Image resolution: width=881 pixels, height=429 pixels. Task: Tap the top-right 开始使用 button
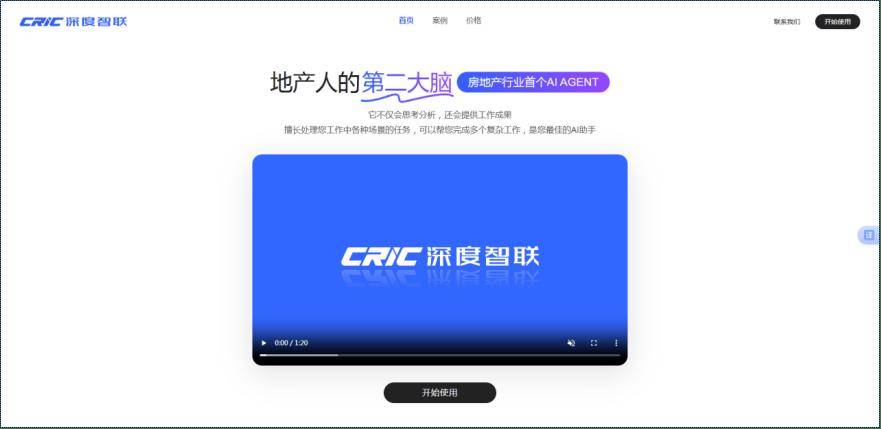click(x=837, y=21)
